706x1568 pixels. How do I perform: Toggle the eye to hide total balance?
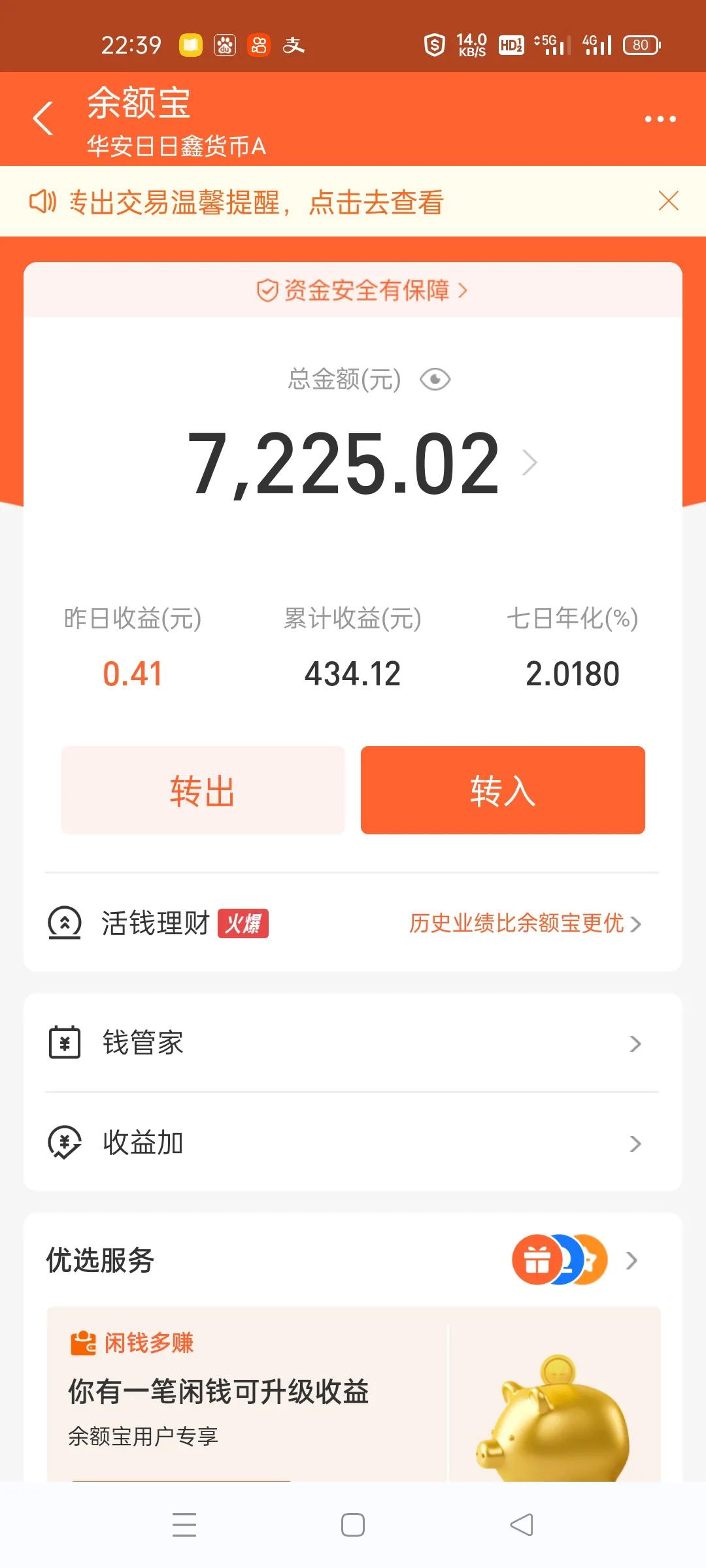pos(436,379)
